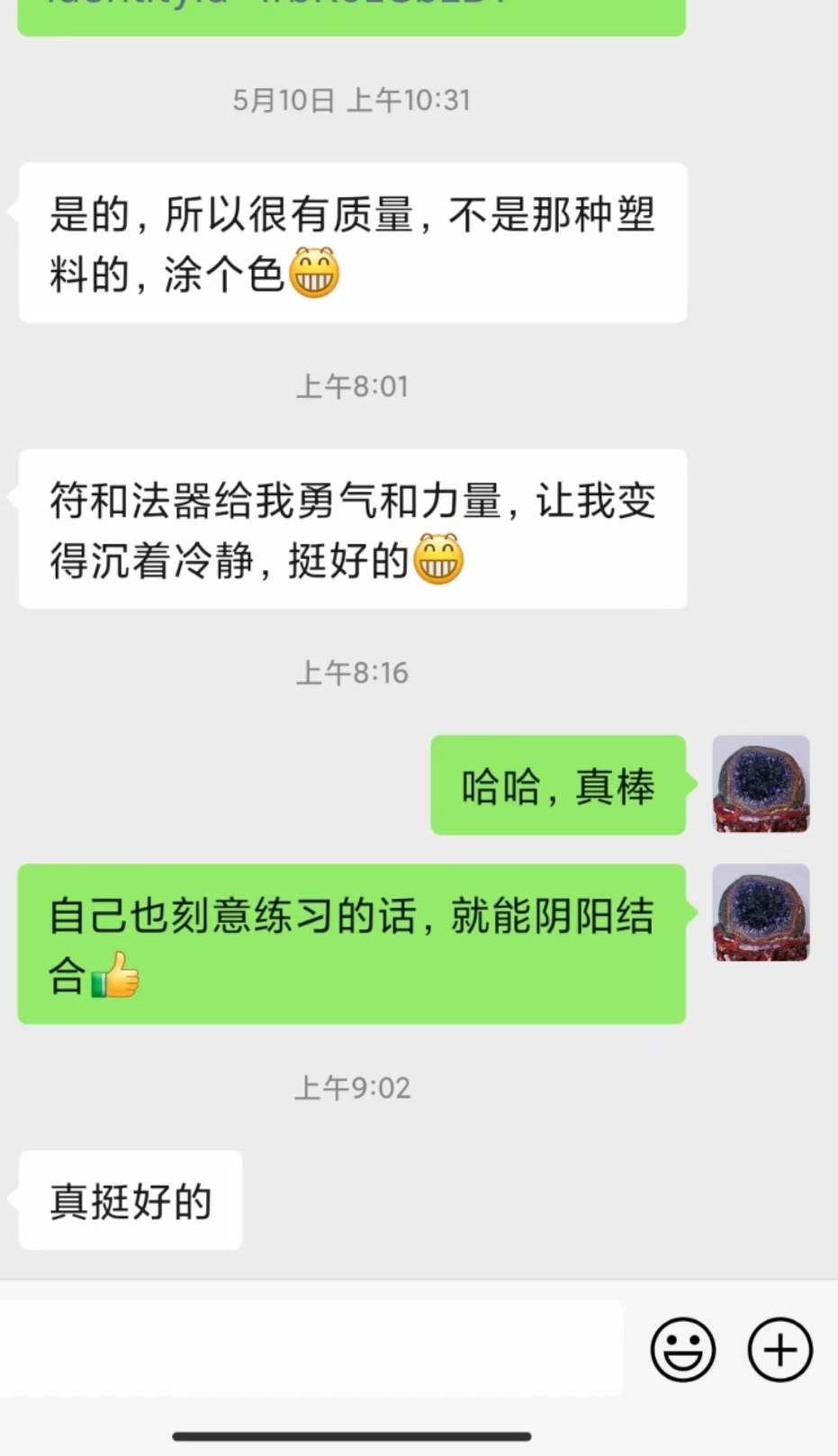Click the plus icon for more functions
838x1456 pixels.
[x=779, y=1350]
